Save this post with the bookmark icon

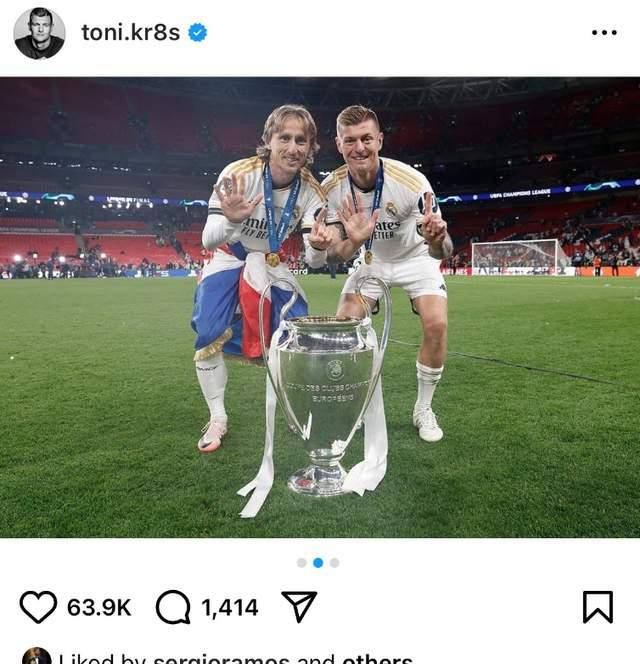click(597, 607)
